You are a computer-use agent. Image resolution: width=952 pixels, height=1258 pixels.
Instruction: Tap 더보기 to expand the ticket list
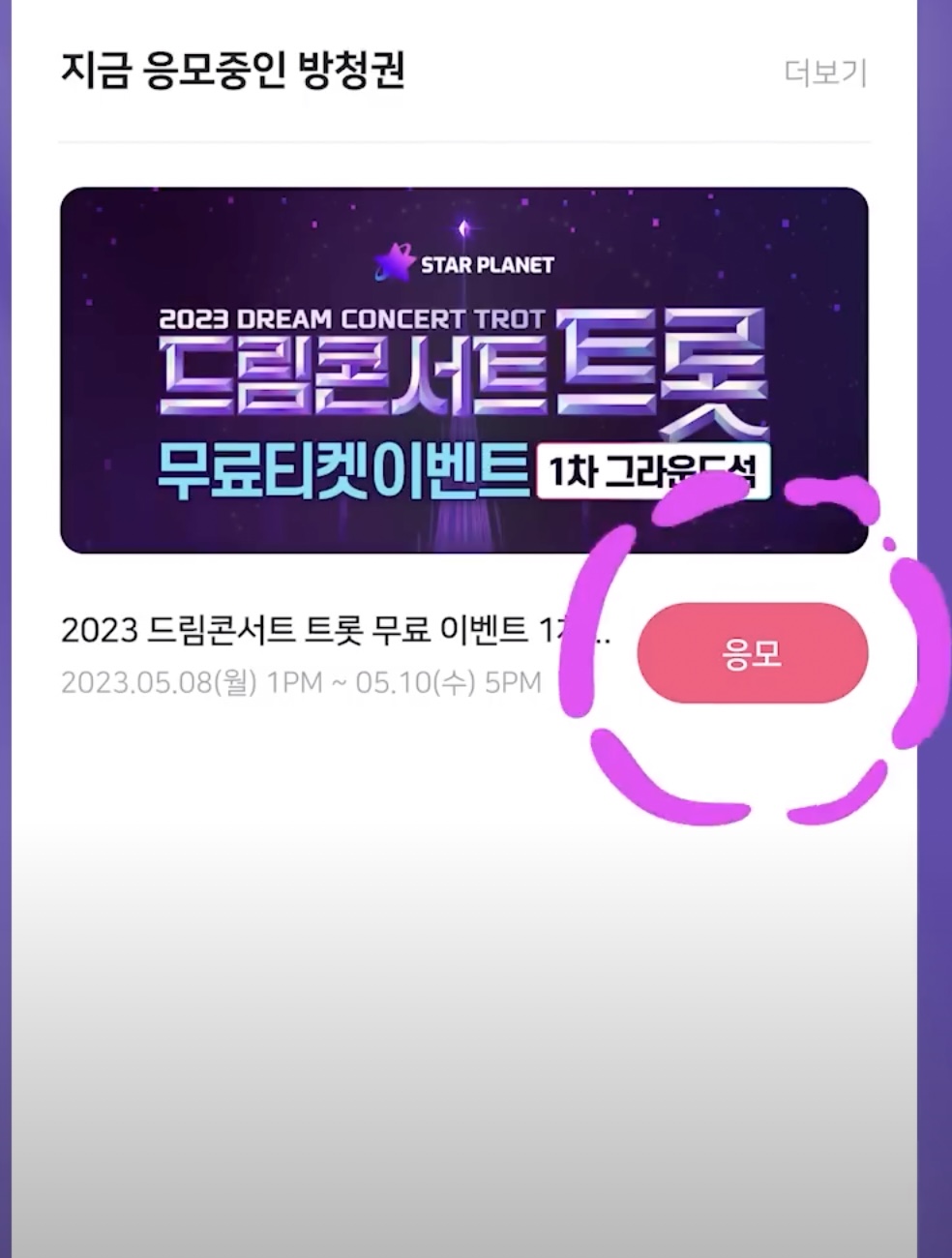pos(827,71)
